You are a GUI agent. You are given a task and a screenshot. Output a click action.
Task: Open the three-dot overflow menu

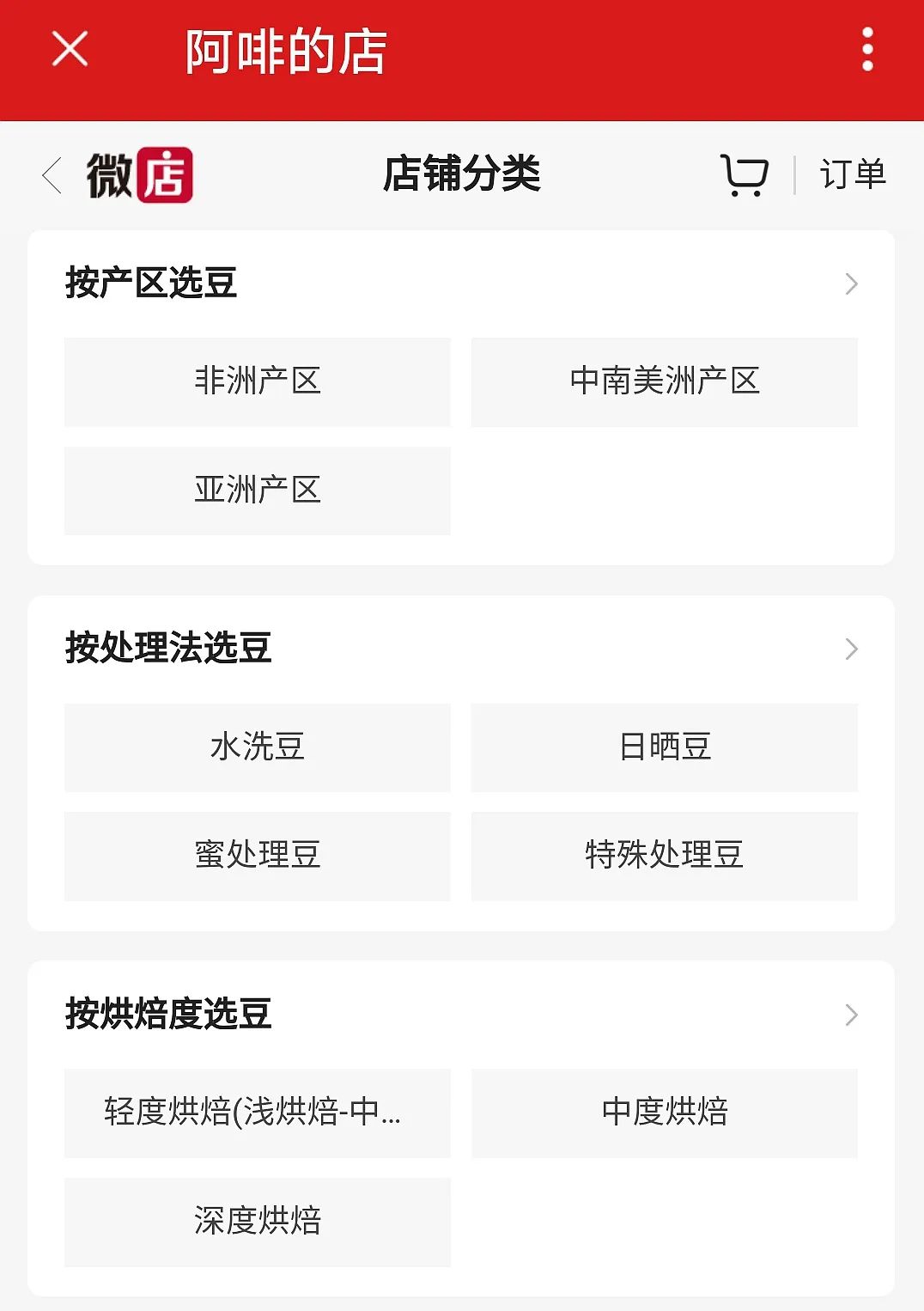click(x=867, y=49)
